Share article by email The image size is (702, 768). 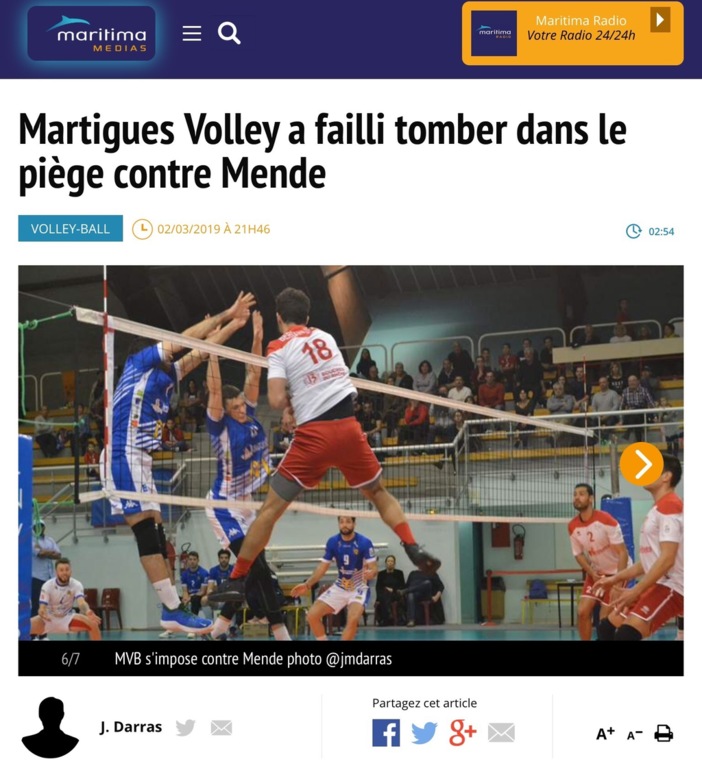pyautogui.click(x=501, y=733)
